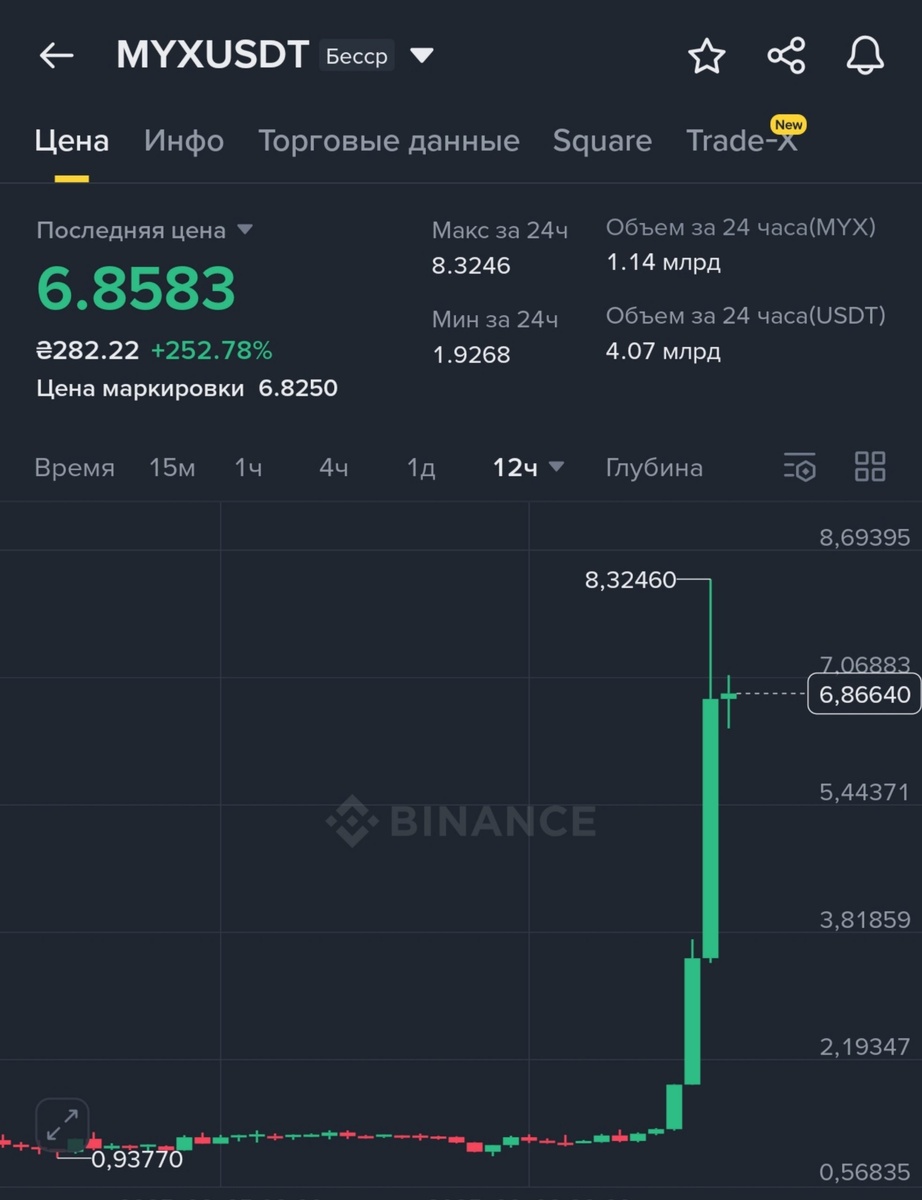Switch to the Глубина depth chart
The width and height of the screenshot is (922, 1200).
654,467
